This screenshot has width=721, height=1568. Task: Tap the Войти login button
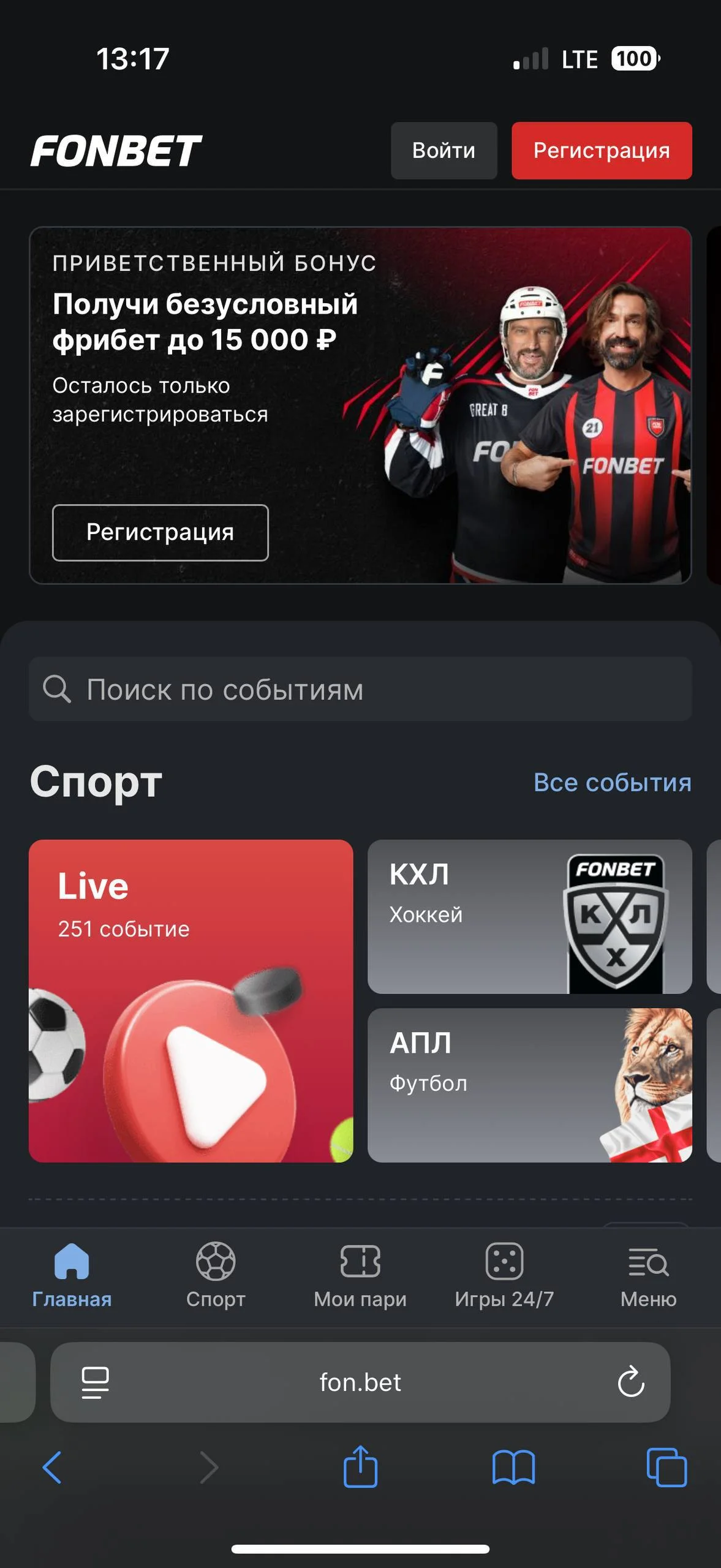pos(444,151)
